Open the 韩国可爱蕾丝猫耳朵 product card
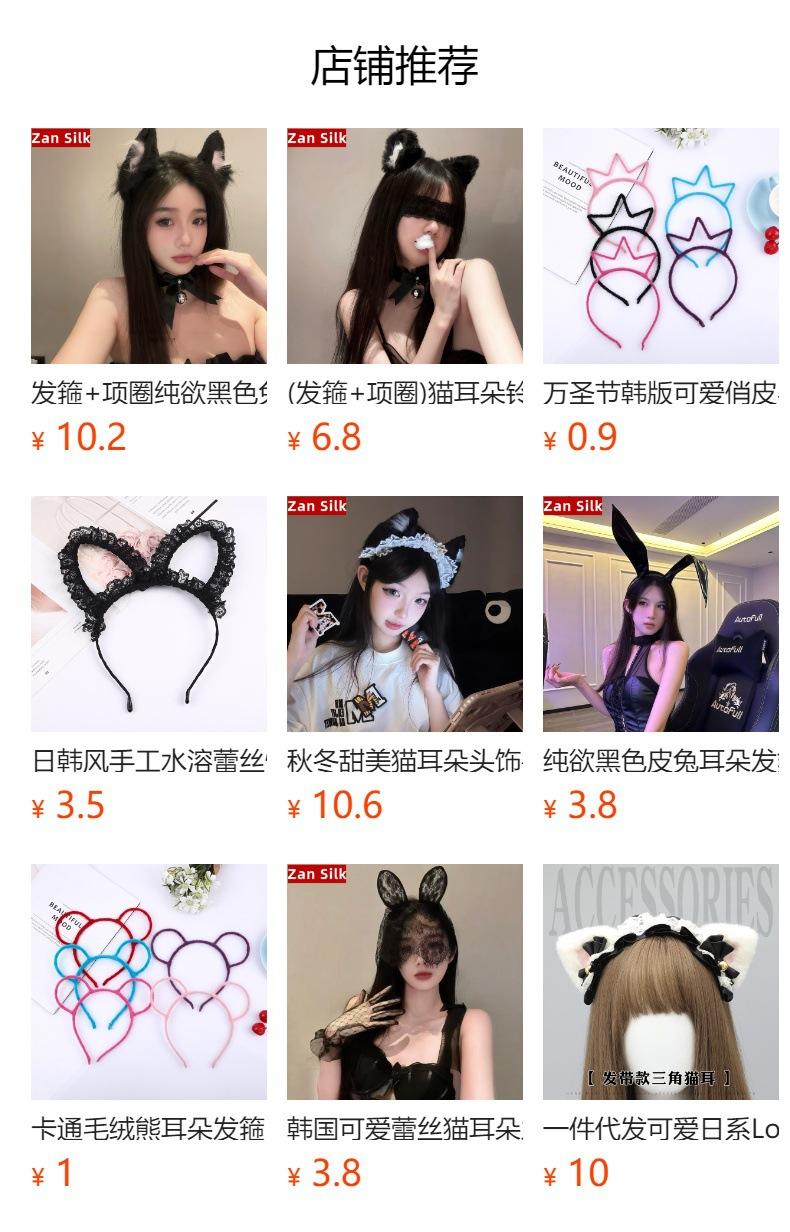Image resolution: width=790 pixels, height=1232 pixels. click(405, 1028)
